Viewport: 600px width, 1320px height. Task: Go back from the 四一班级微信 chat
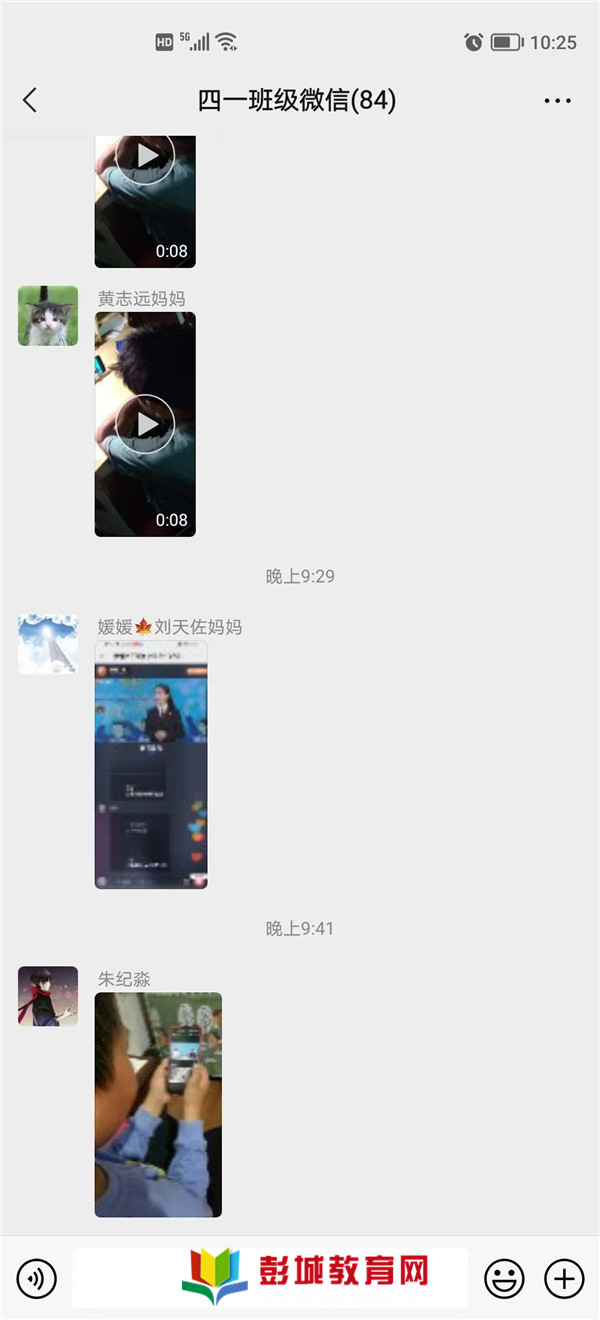[x=30, y=100]
